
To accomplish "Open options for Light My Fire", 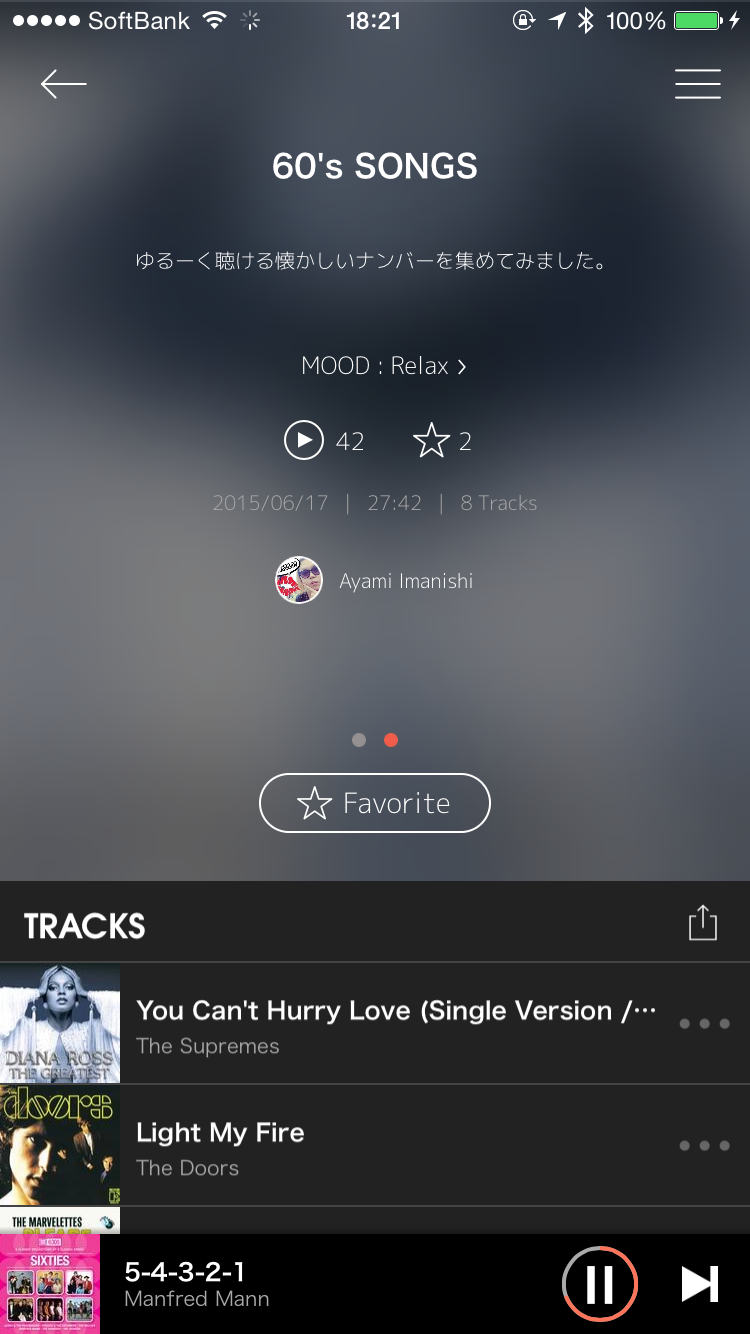I will point(704,1146).
